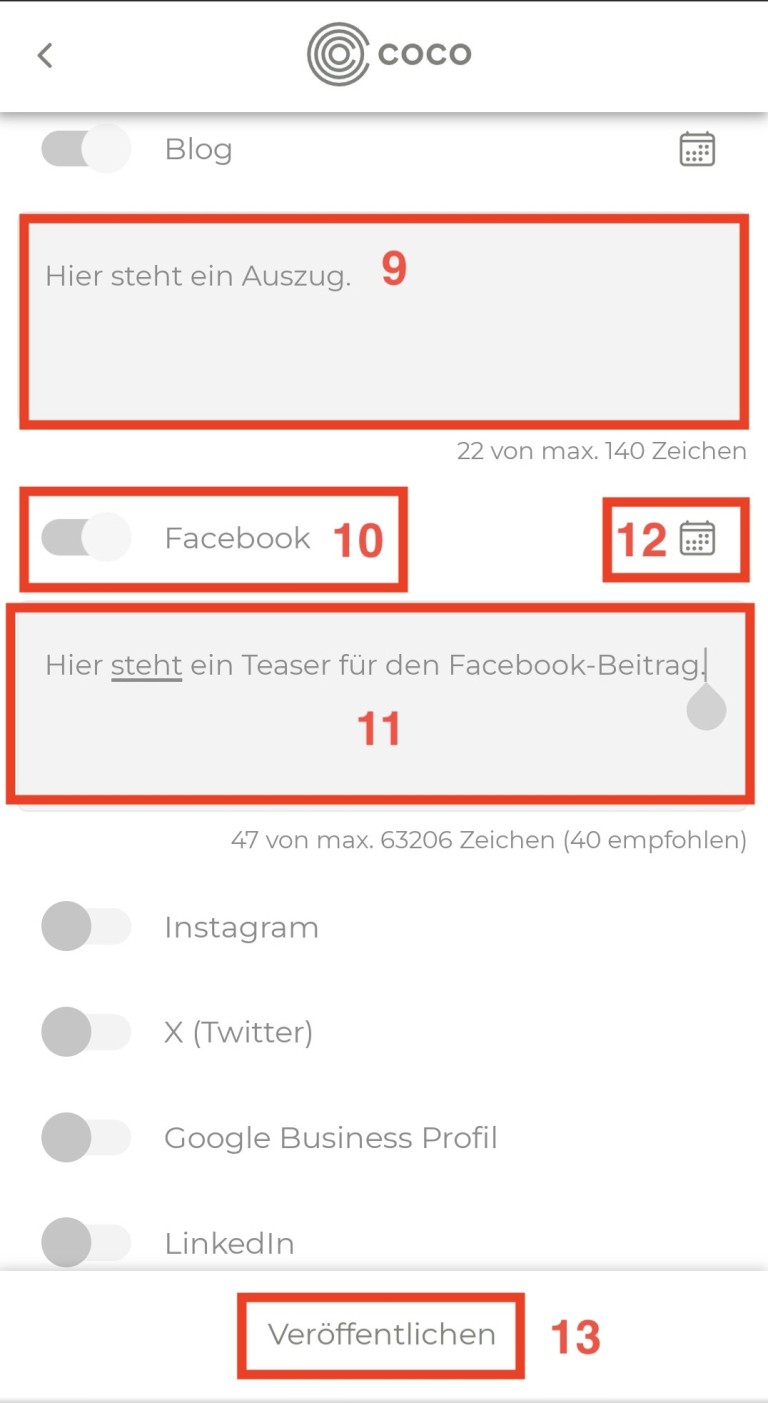Go back using the top-left arrow
768x1403 pixels.
pos(45,55)
